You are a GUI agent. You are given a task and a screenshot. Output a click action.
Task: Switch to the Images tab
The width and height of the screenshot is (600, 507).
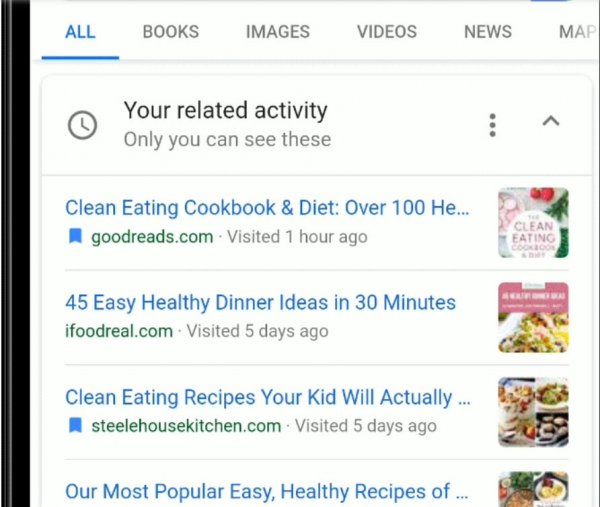[x=278, y=32]
